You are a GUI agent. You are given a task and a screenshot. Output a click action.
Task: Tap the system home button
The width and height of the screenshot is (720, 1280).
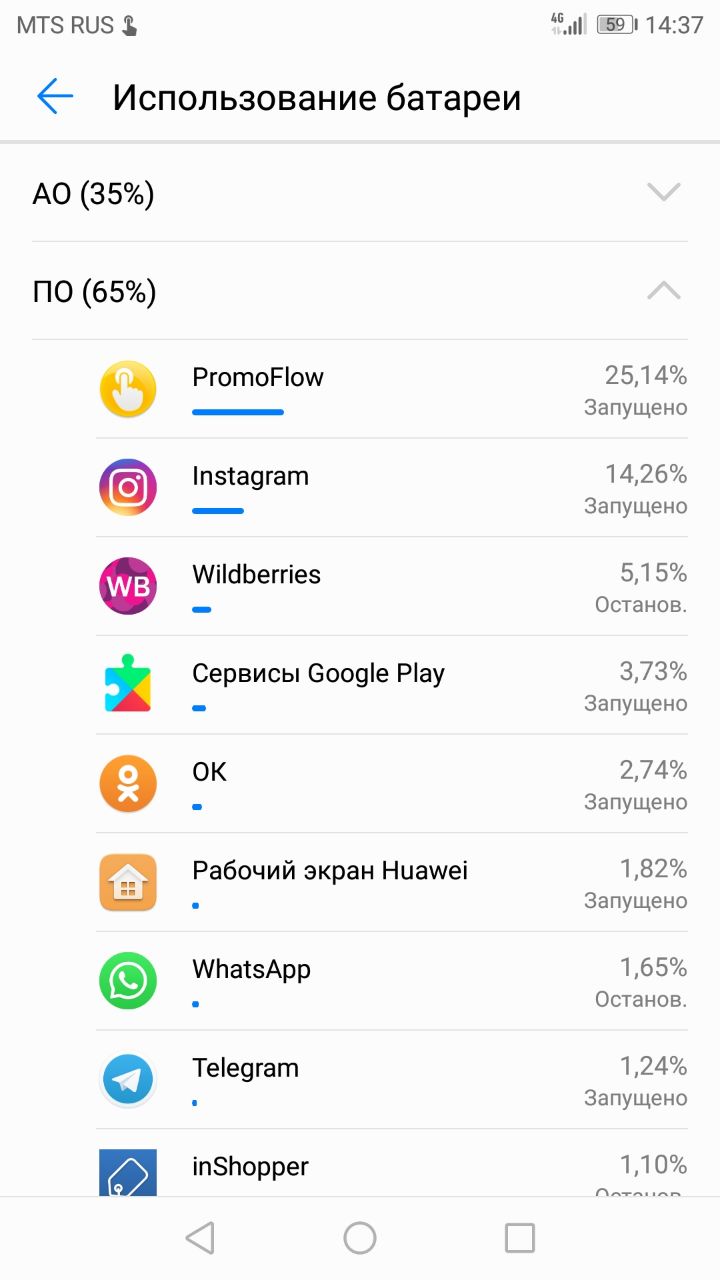coord(360,1238)
